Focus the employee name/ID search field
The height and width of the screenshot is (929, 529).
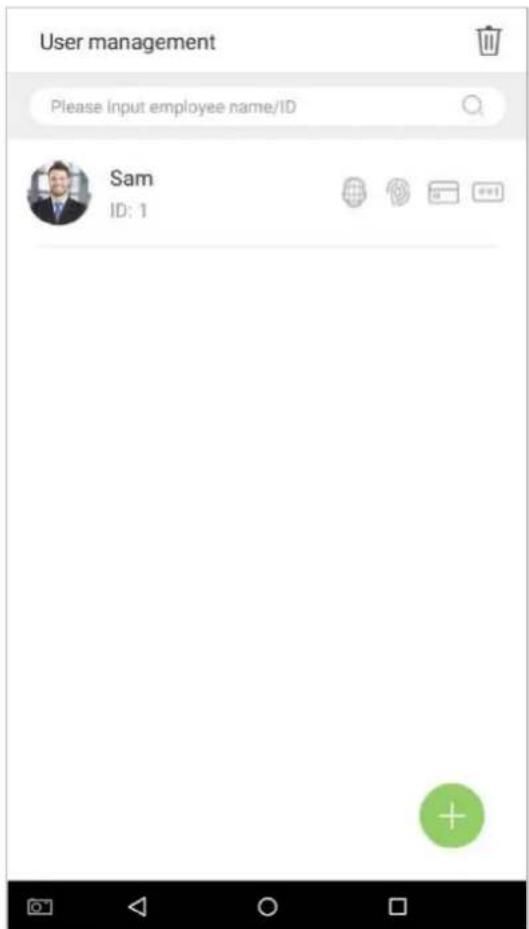pyautogui.click(x=267, y=107)
